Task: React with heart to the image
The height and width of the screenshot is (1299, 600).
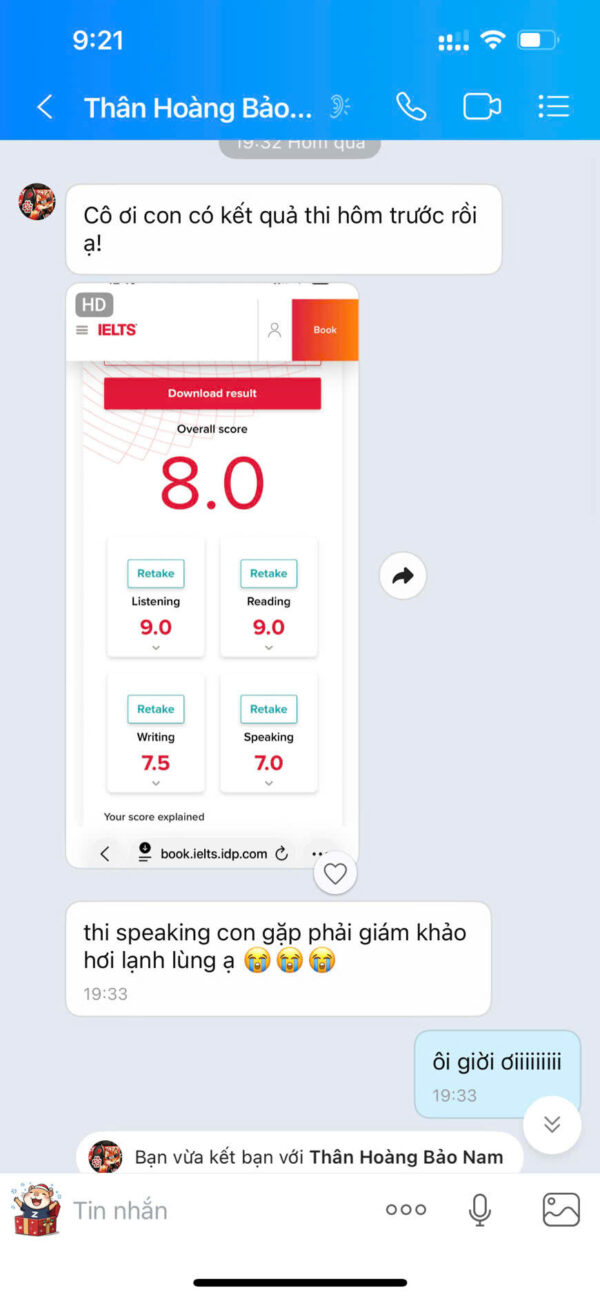Action: 335,874
